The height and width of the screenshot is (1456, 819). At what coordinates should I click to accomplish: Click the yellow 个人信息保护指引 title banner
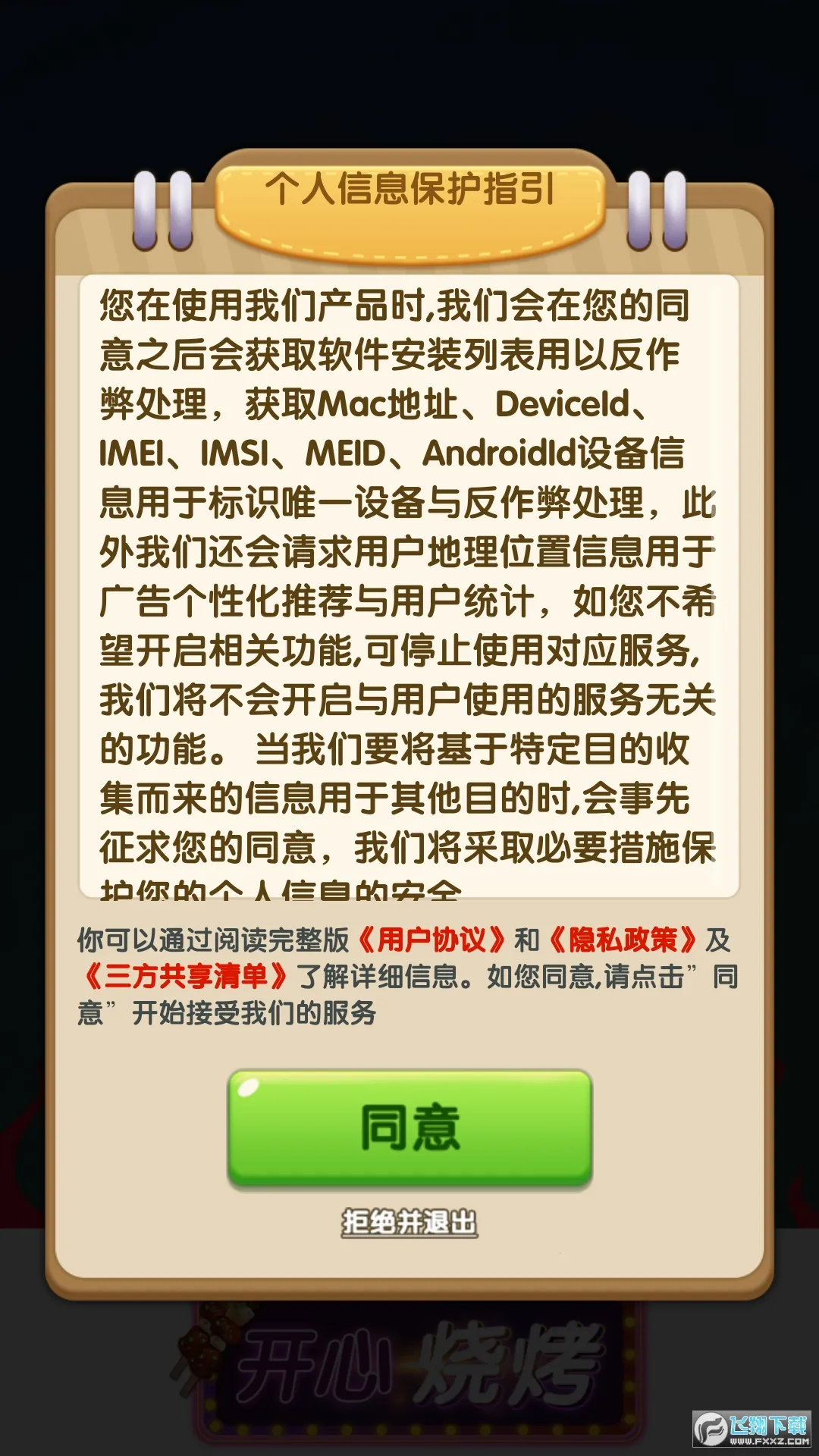pyautogui.click(x=409, y=190)
